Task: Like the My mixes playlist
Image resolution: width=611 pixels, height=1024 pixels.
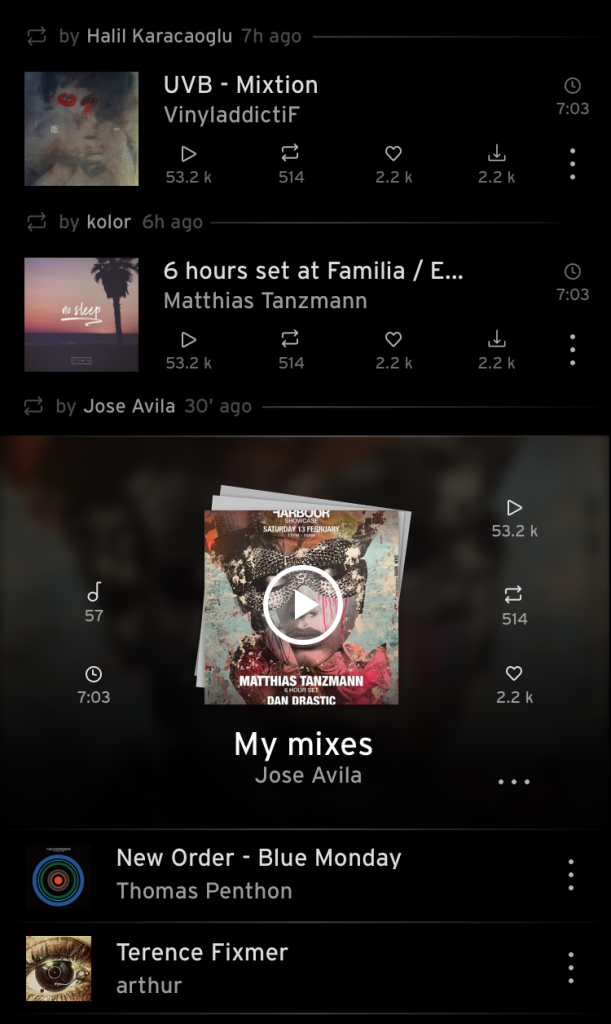Action: 514,674
